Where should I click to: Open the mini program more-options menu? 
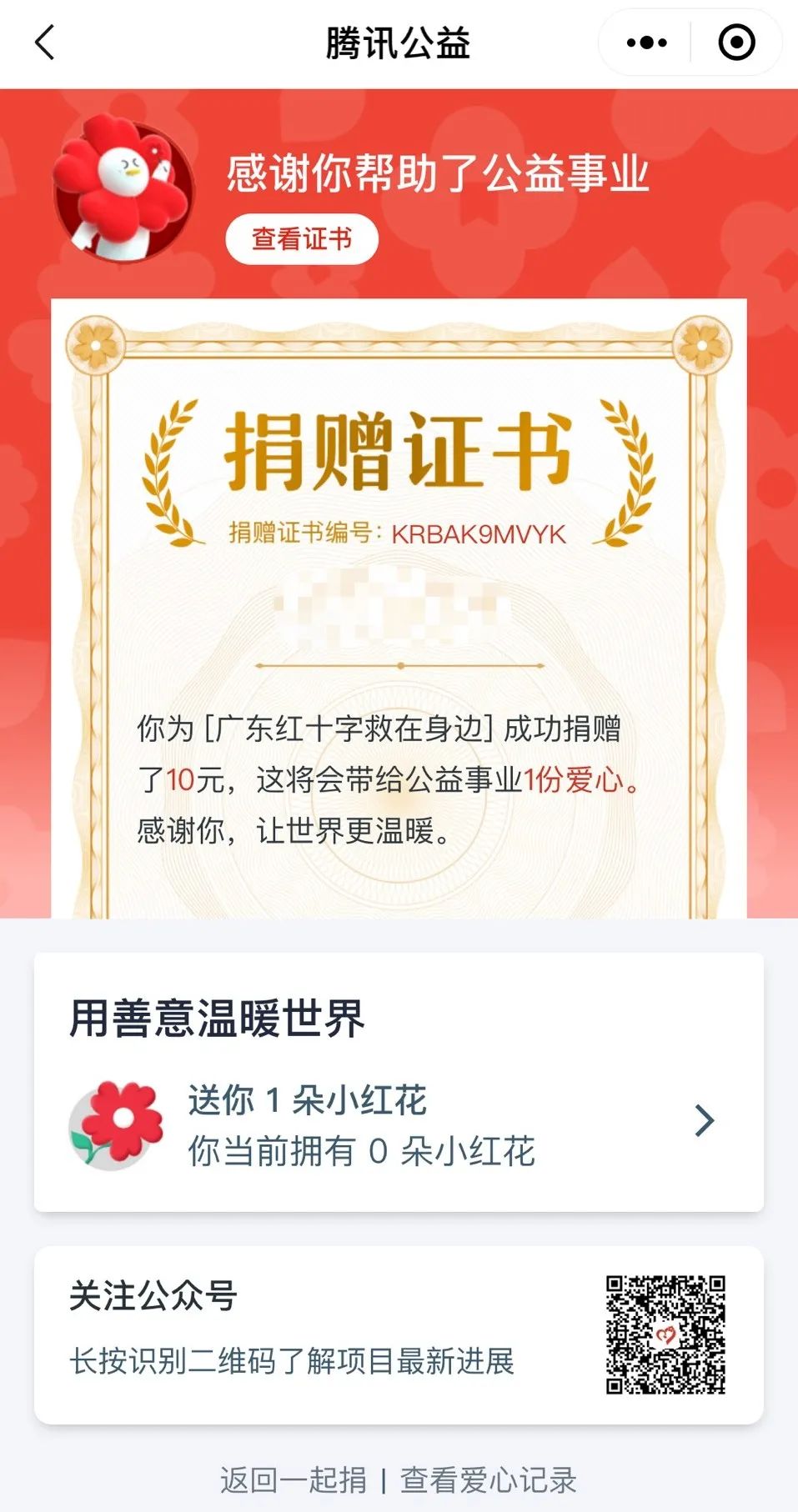(646, 43)
